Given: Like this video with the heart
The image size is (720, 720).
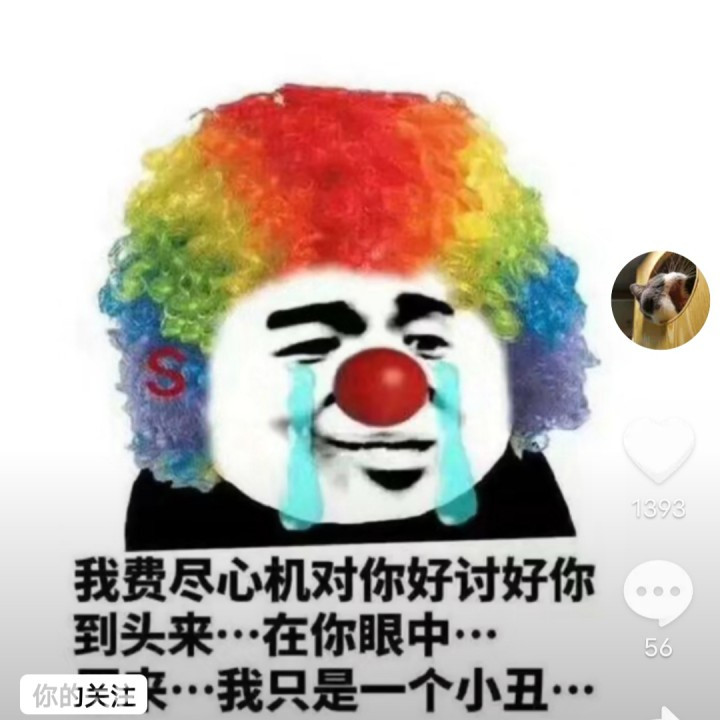Looking at the screenshot, I should pos(658,450).
